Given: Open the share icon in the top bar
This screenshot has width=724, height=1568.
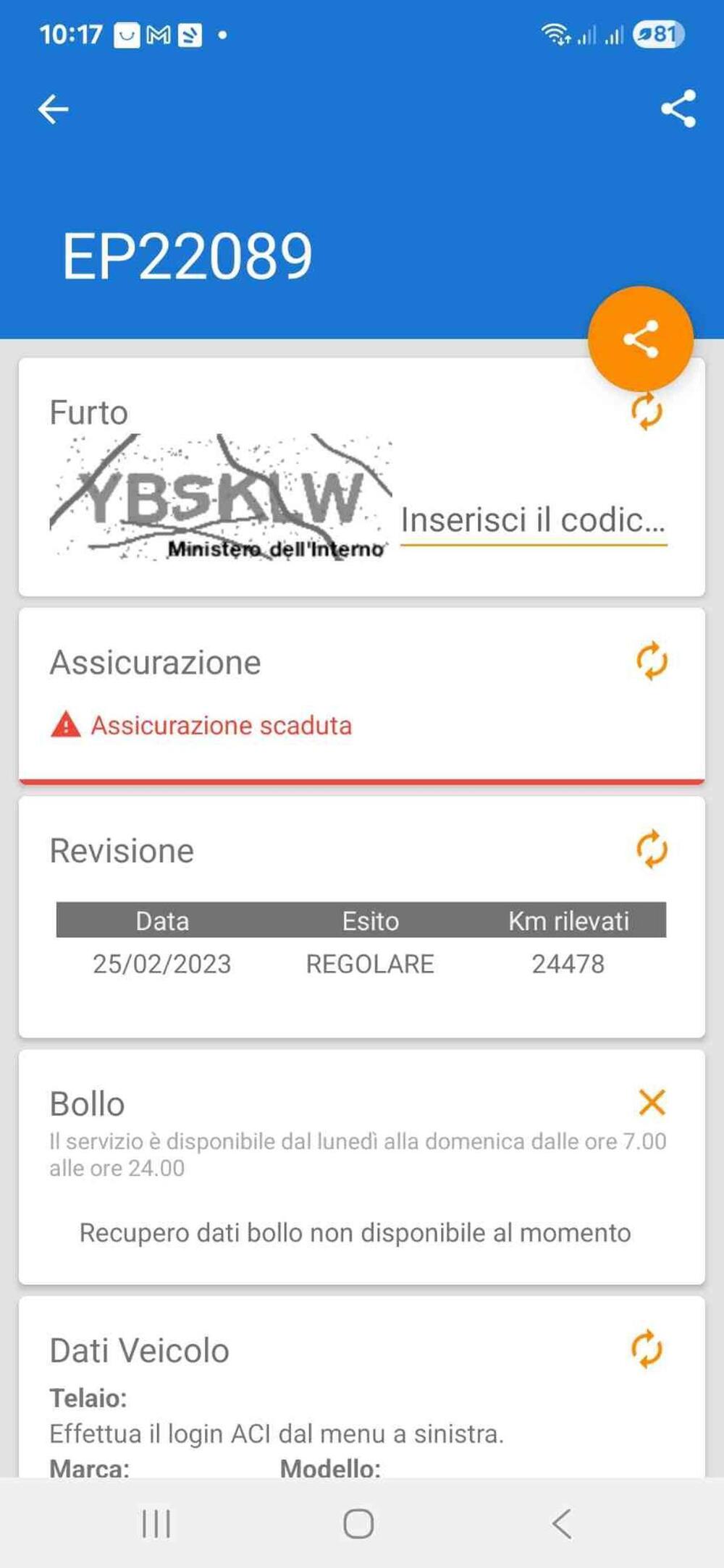Looking at the screenshot, I should point(675,107).
